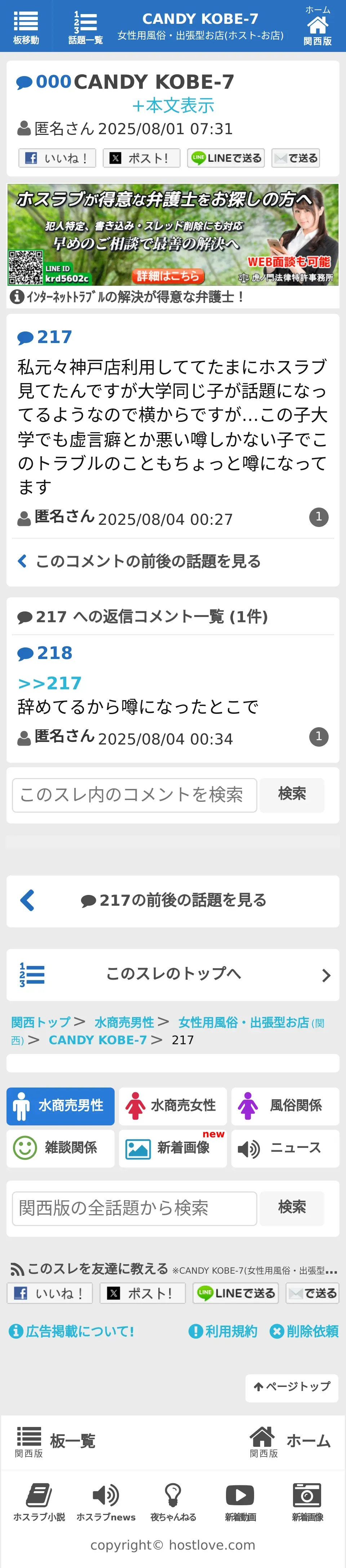Focus the 関西版の全話題から検索 field
The height and width of the screenshot is (1568, 346).
[134, 1208]
